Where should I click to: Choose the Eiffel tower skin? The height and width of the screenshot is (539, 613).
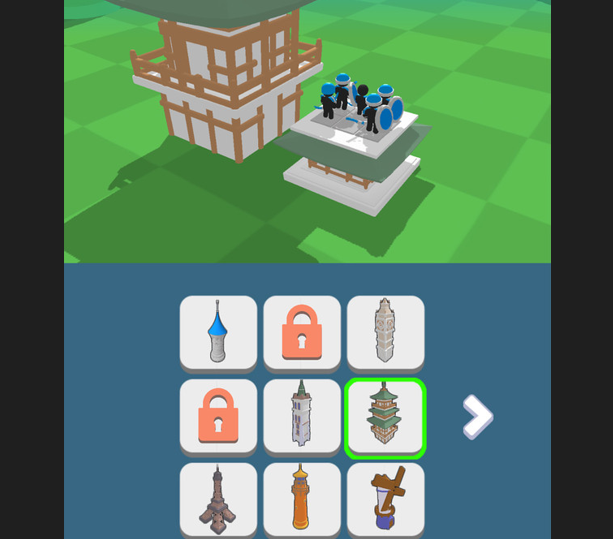tap(218, 498)
